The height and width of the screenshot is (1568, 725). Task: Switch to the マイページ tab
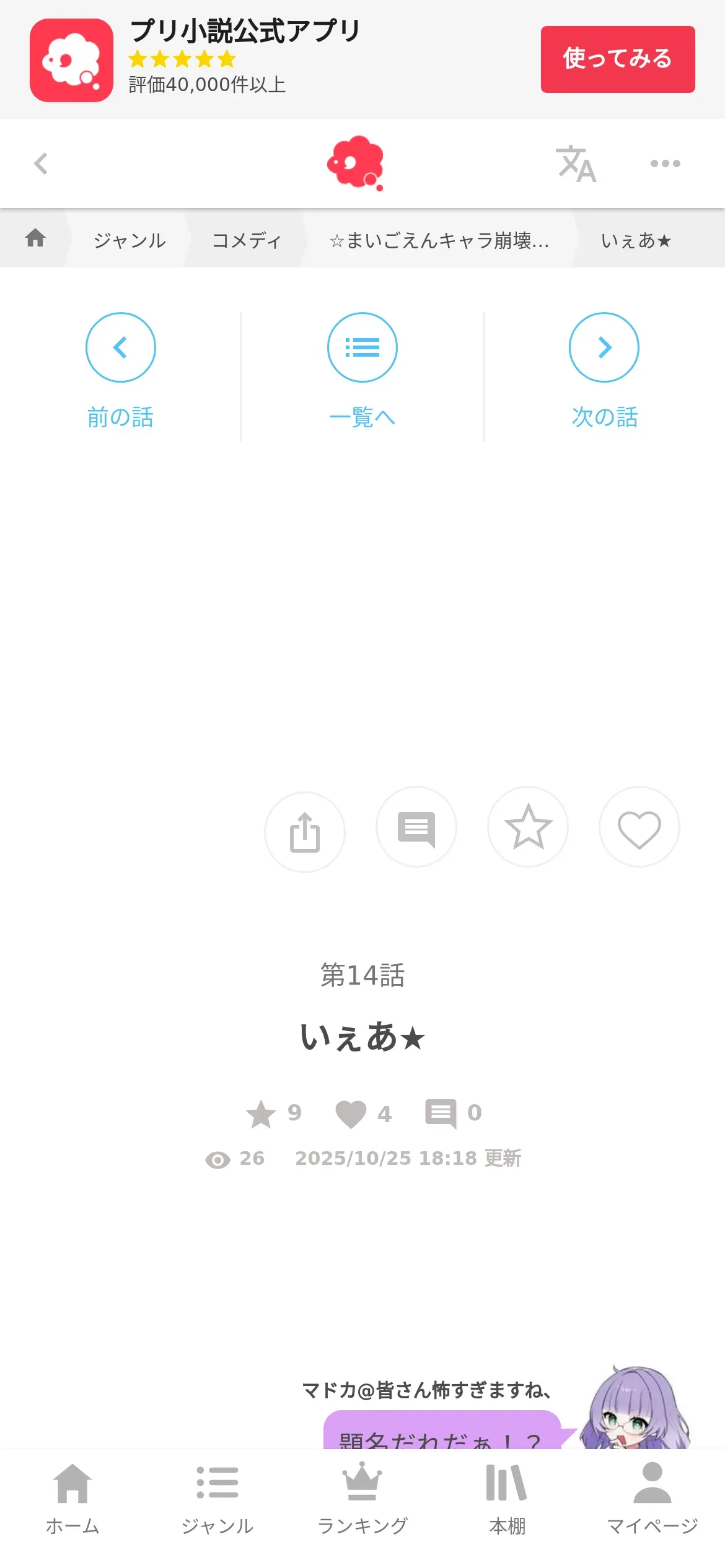pyautogui.click(x=652, y=1499)
